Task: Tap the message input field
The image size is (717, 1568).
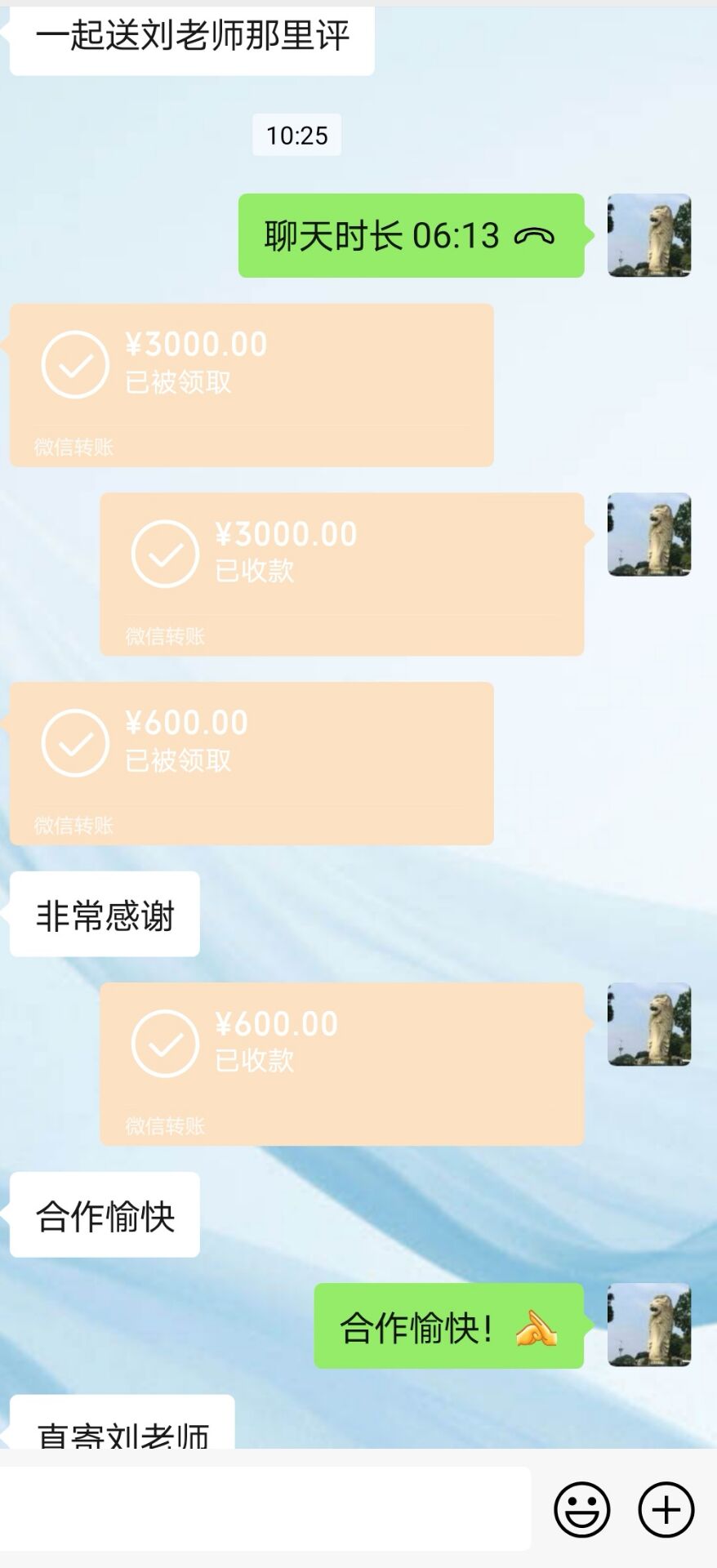Action: pyautogui.click(x=265, y=1508)
